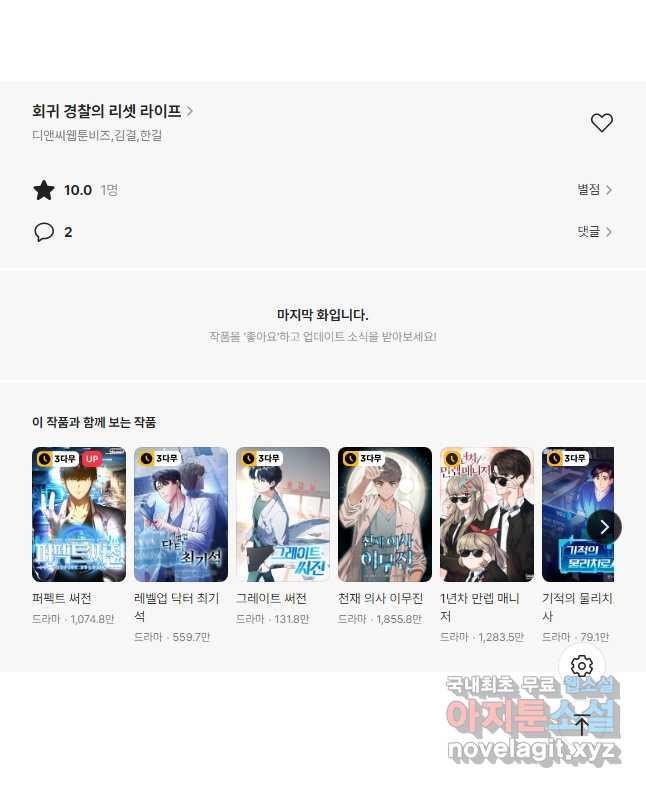646x788 pixels.
Task: Open 1년차 만렙 매니저 card
Action: pos(487,515)
